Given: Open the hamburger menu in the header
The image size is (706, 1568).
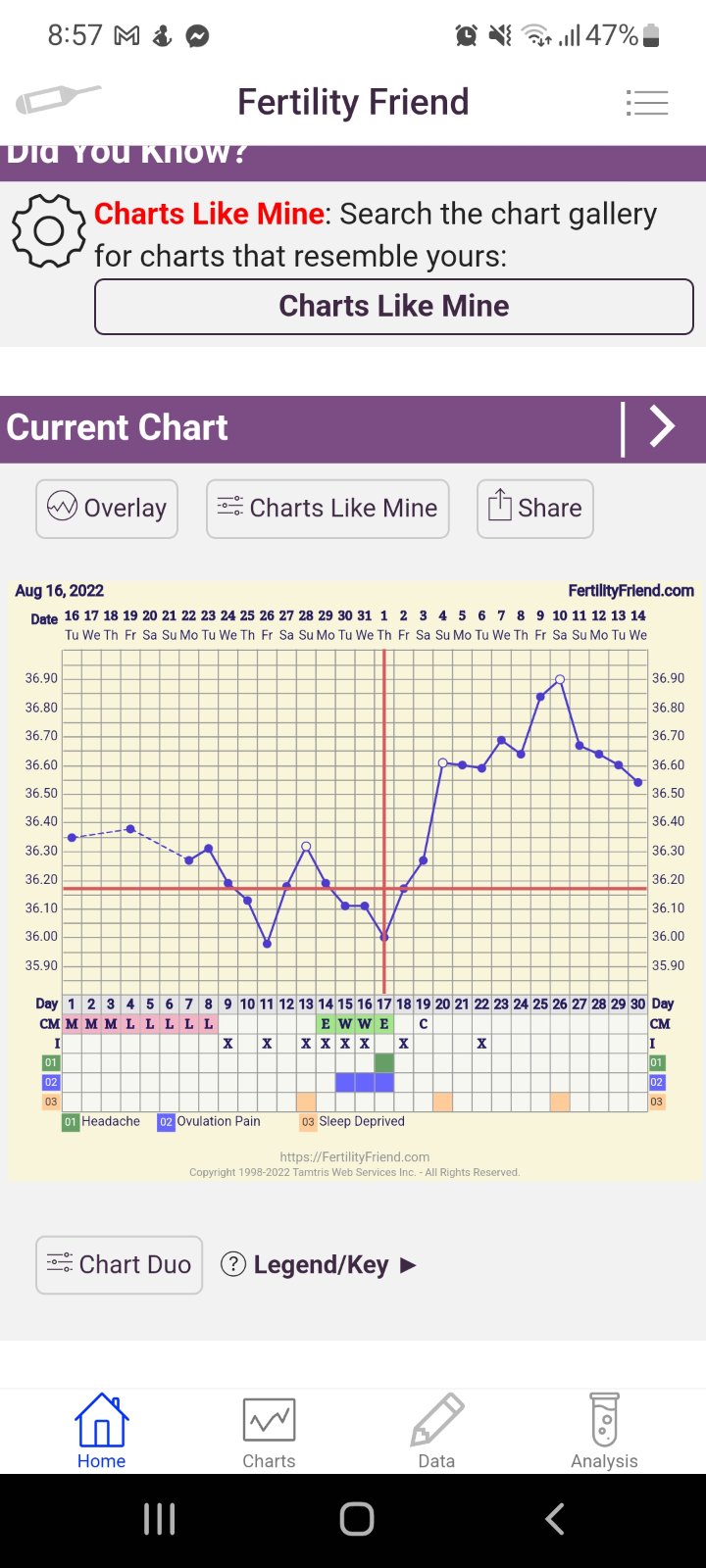Looking at the screenshot, I should click(647, 103).
